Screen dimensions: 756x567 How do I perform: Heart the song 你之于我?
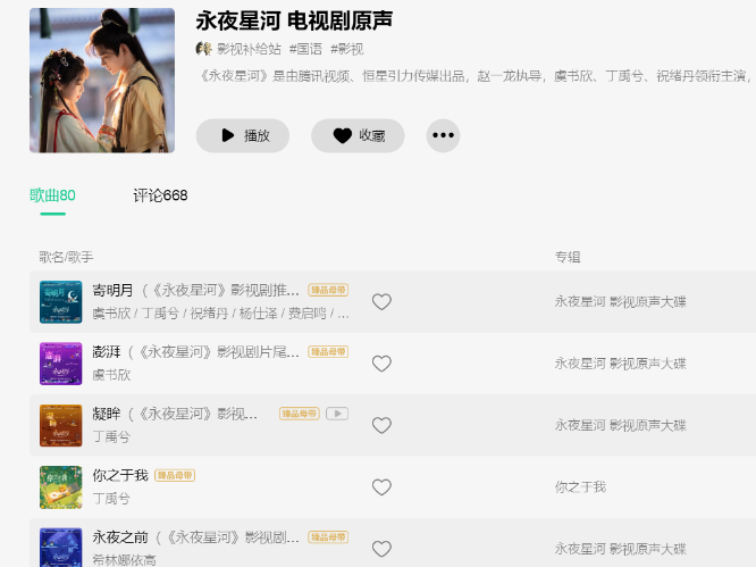coord(381,487)
